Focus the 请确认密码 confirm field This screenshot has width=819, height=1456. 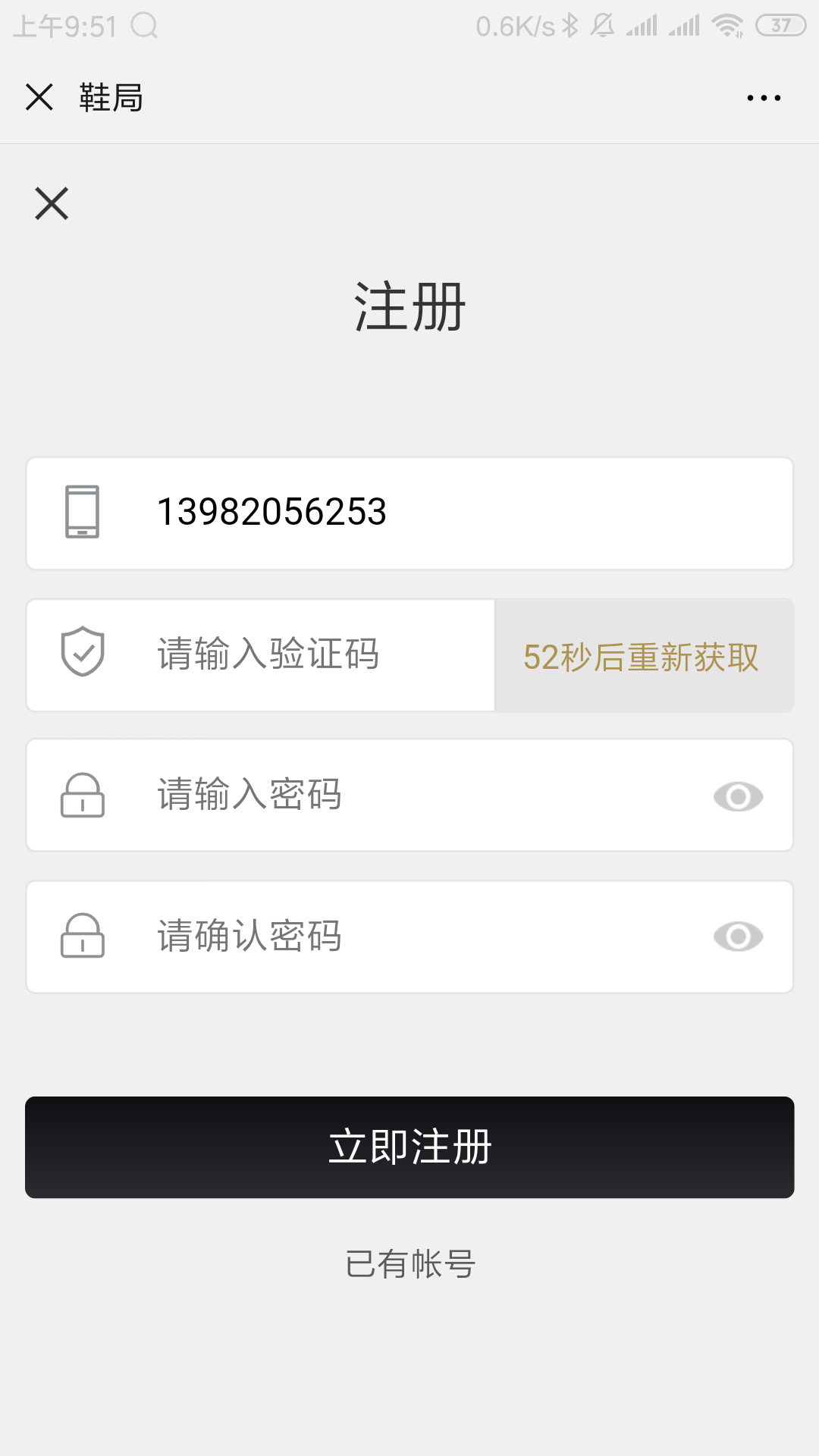[x=409, y=937]
